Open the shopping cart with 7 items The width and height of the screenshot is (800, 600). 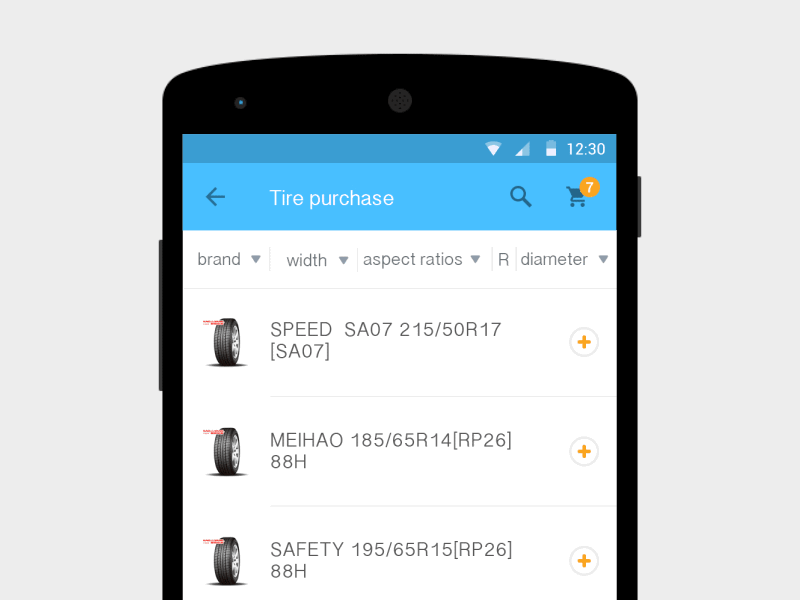coord(578,197)
